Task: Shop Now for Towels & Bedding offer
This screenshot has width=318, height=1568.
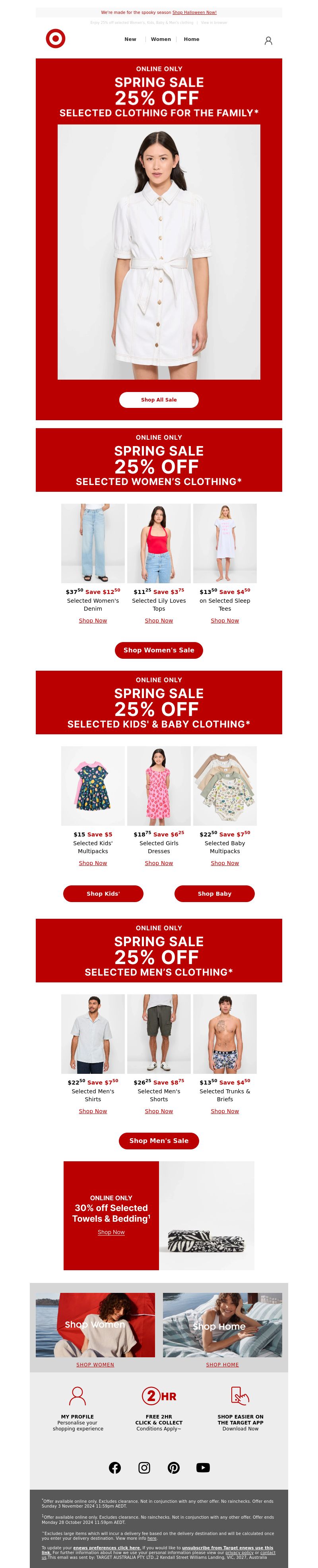Action: click(x=111, y=1232)
